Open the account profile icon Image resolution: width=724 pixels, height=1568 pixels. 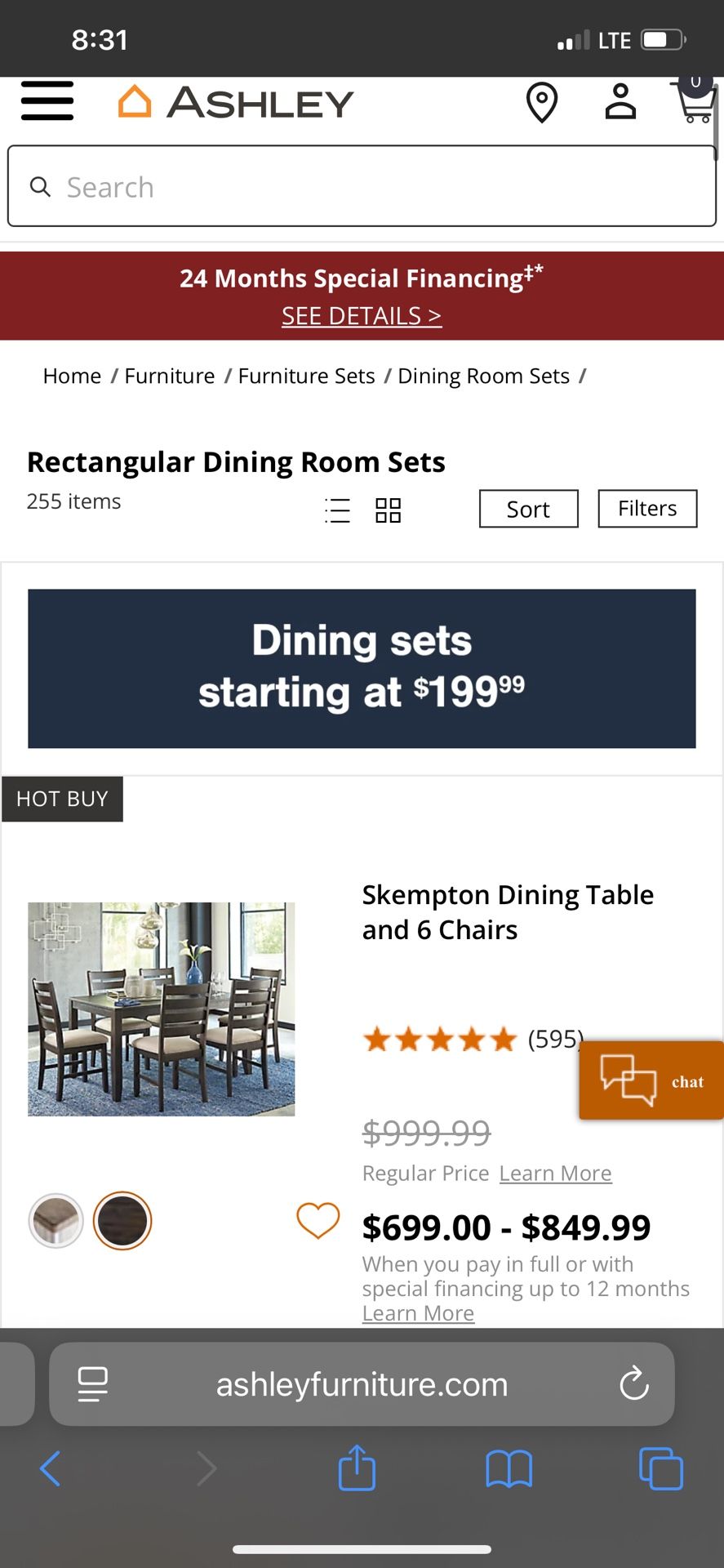pos(620,102)
